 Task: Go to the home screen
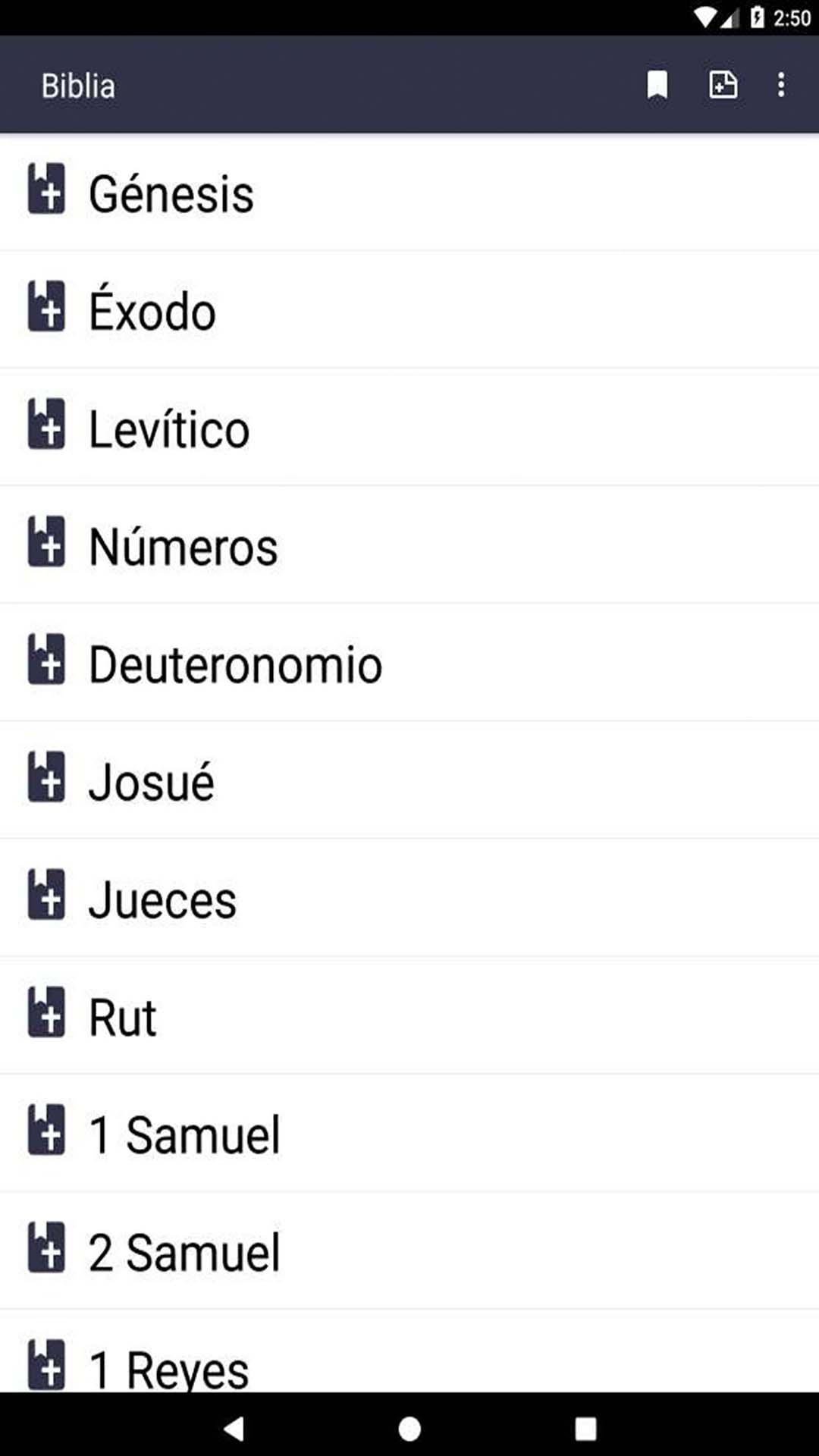409,1428
